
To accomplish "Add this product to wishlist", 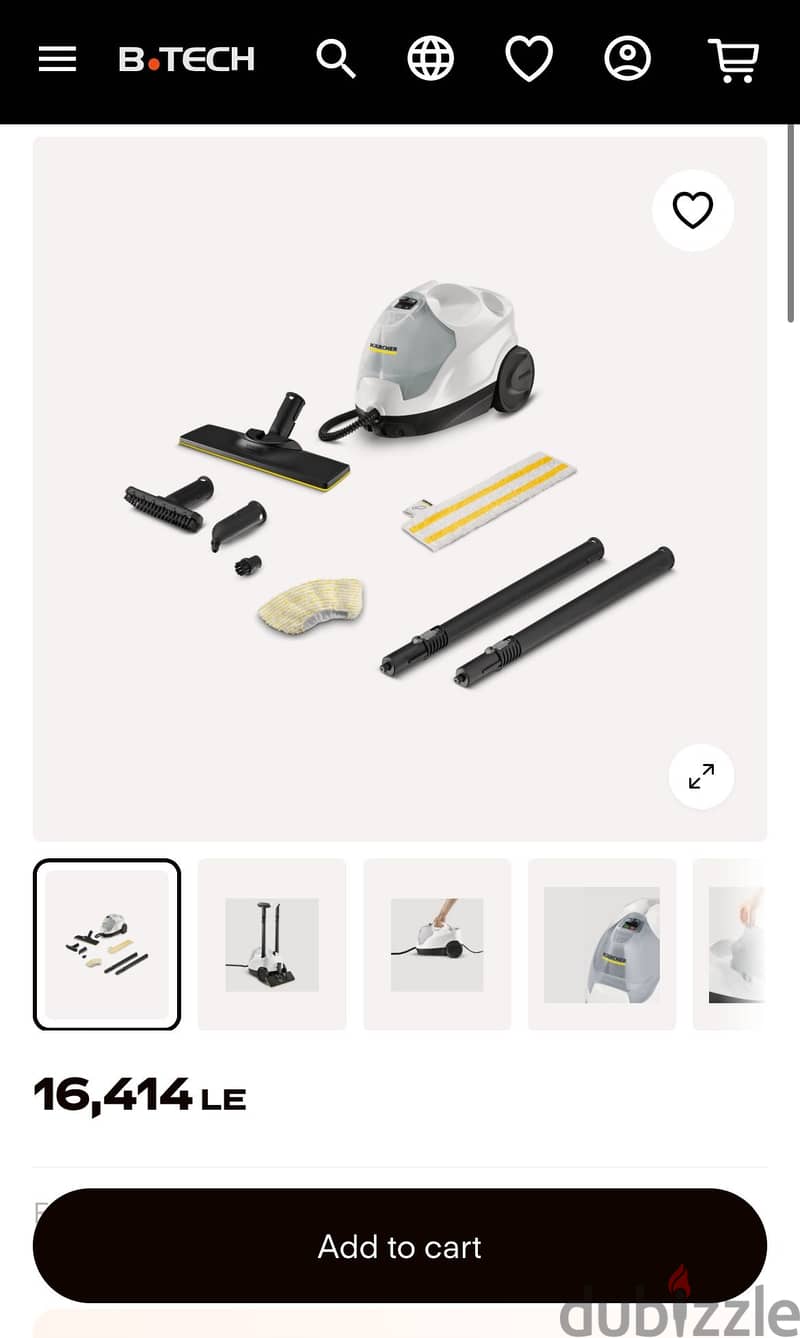I will pos(693,210).
